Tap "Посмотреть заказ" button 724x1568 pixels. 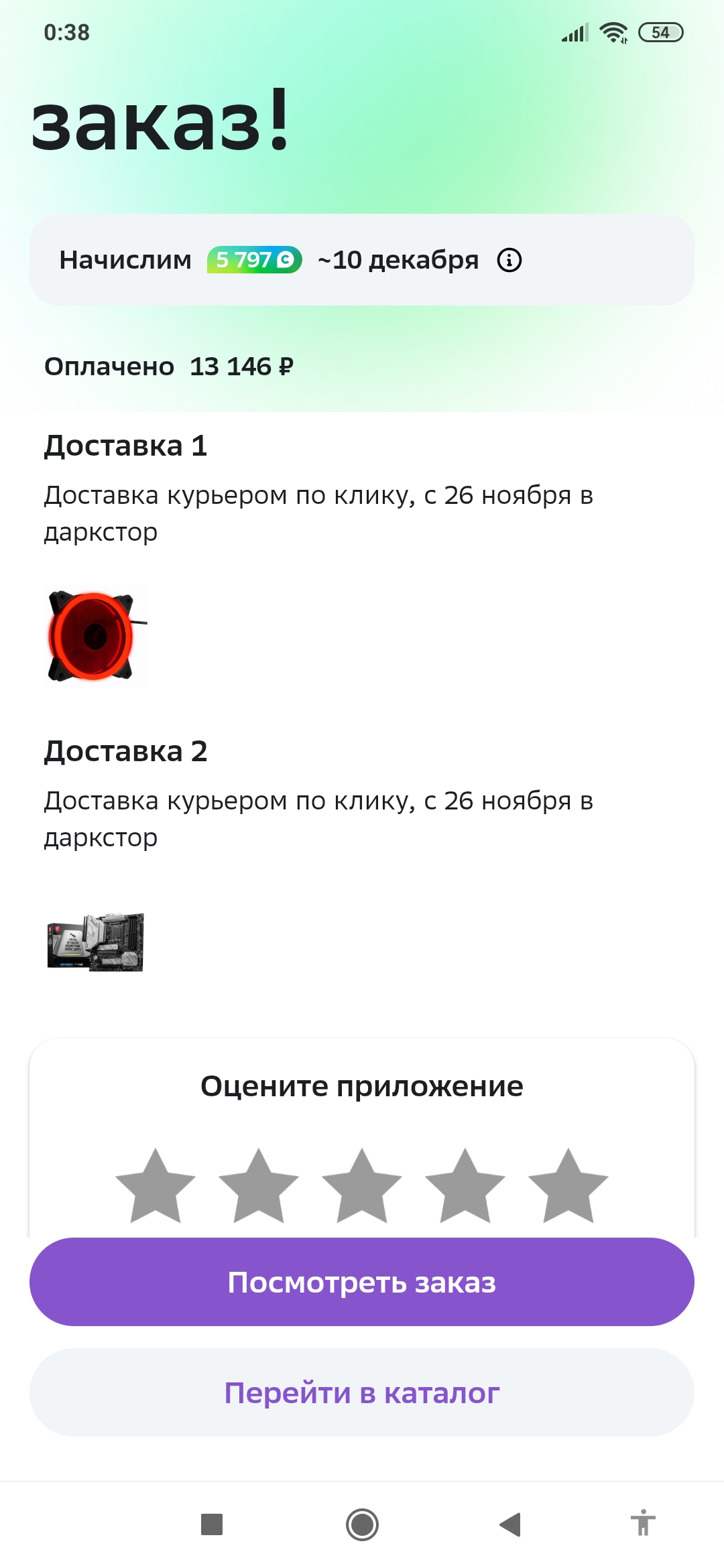pos(362,1282)
